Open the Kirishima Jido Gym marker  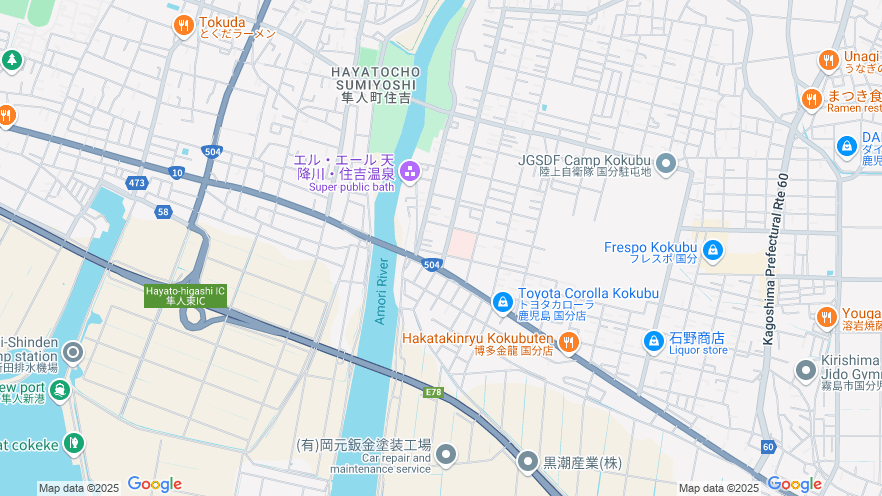[x=806, y=371]
